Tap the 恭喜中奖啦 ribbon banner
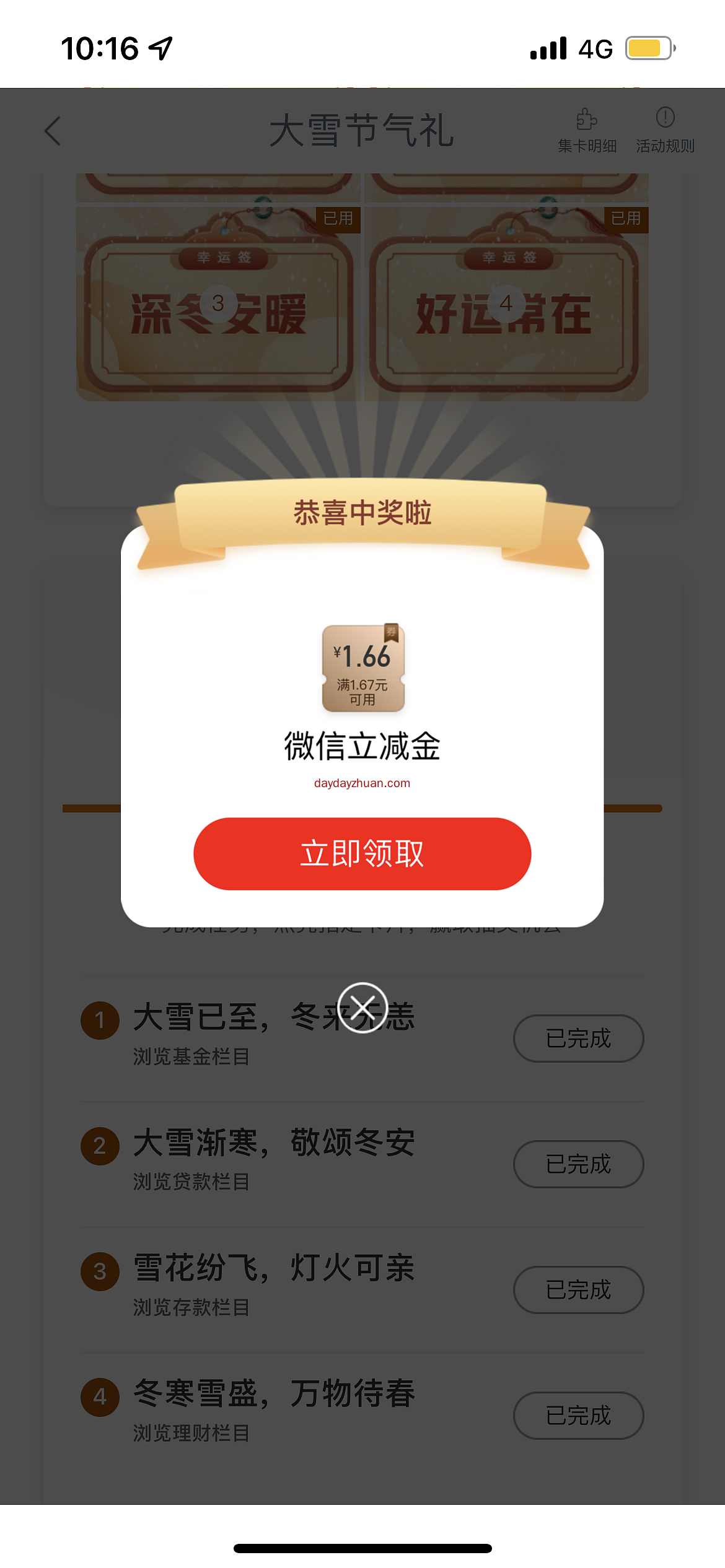Viewport: 725px width, 1568px height. (362, 512)
